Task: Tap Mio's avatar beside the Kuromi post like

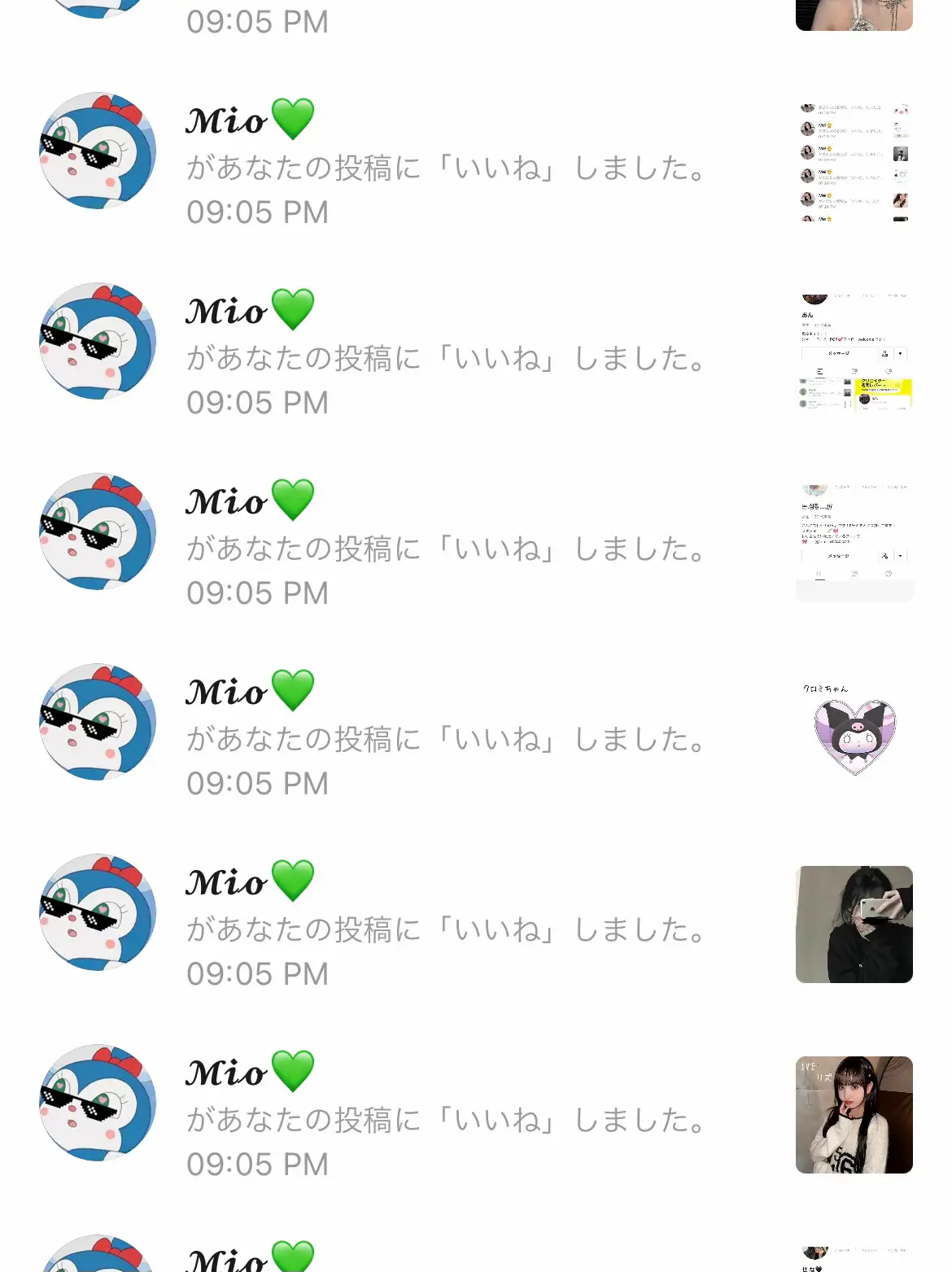Action: click(x=98, y=722)
